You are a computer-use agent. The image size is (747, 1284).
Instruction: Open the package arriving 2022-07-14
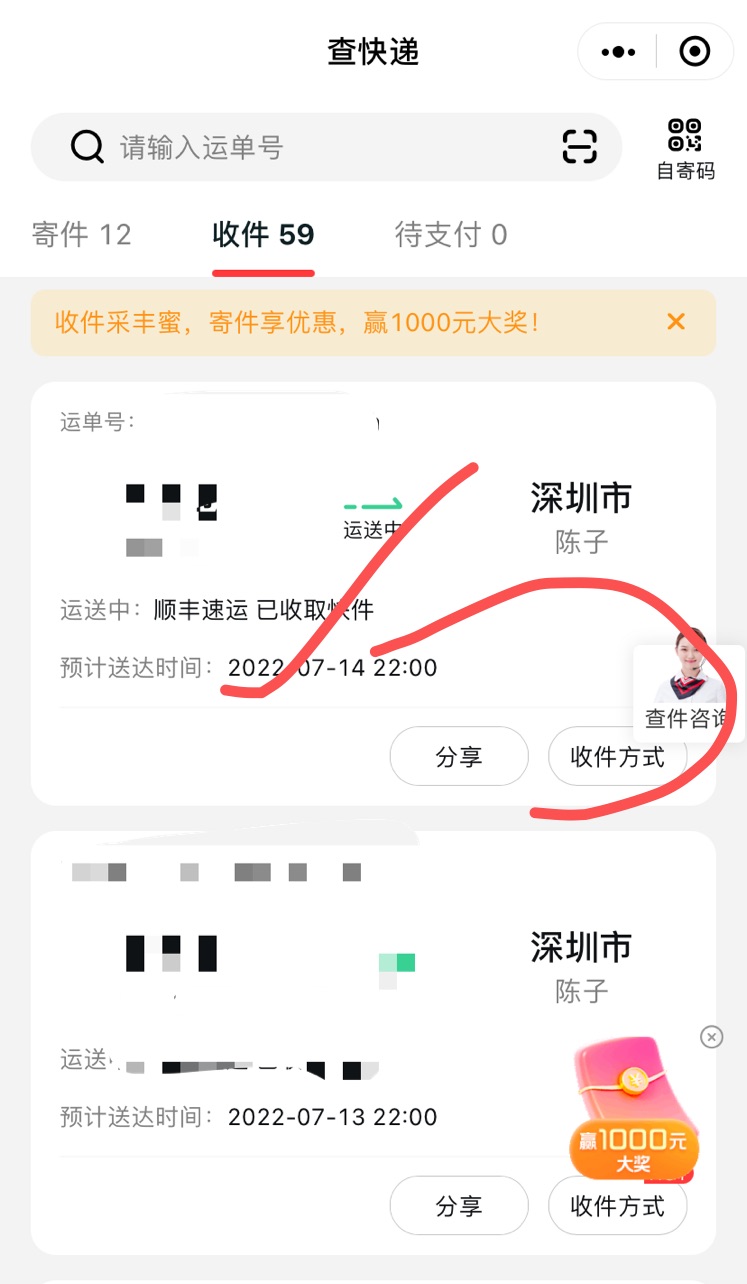click(x=300, y=560)
